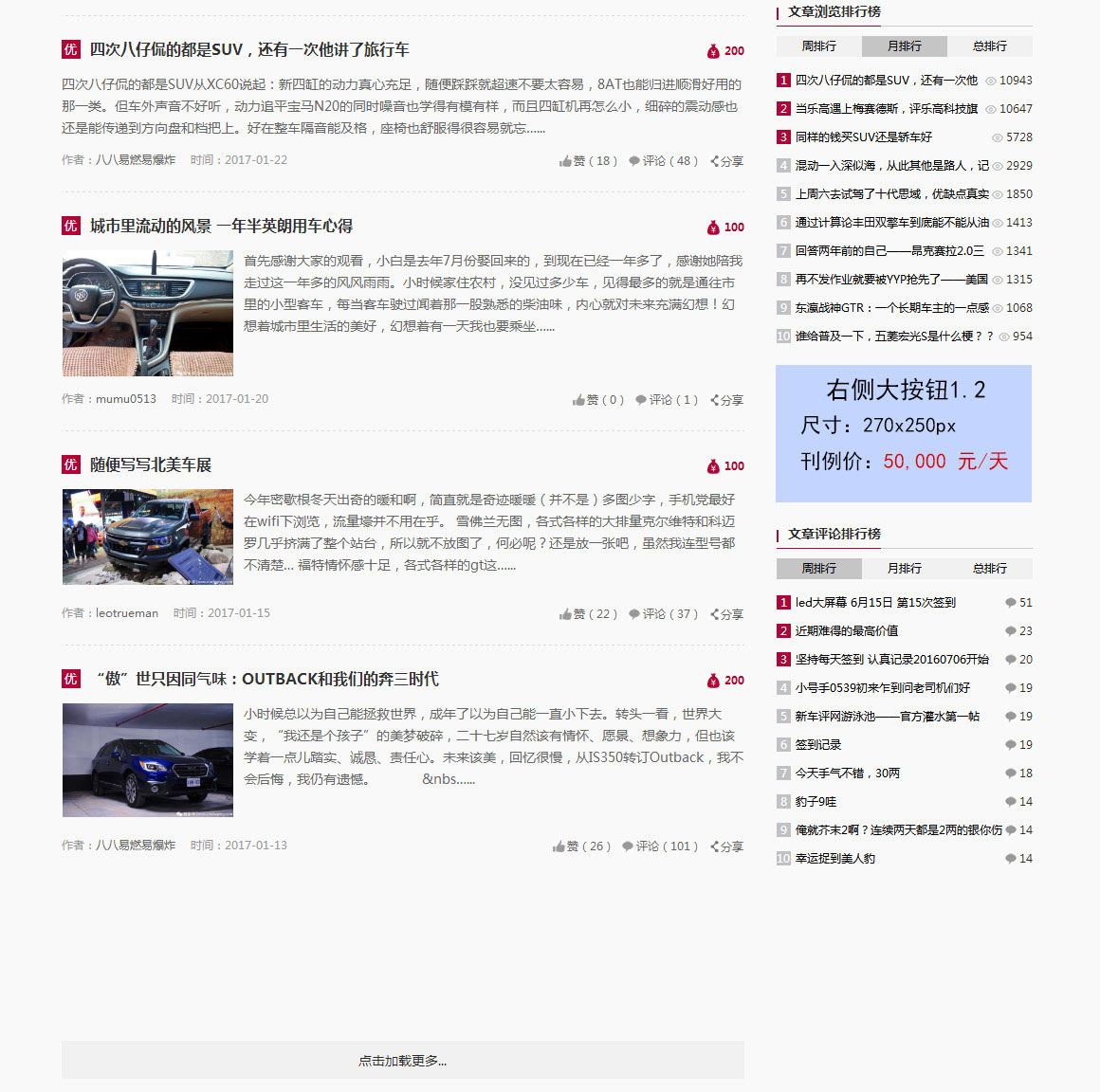Open comments (101) on OUTBACK post

coord(660,846)
